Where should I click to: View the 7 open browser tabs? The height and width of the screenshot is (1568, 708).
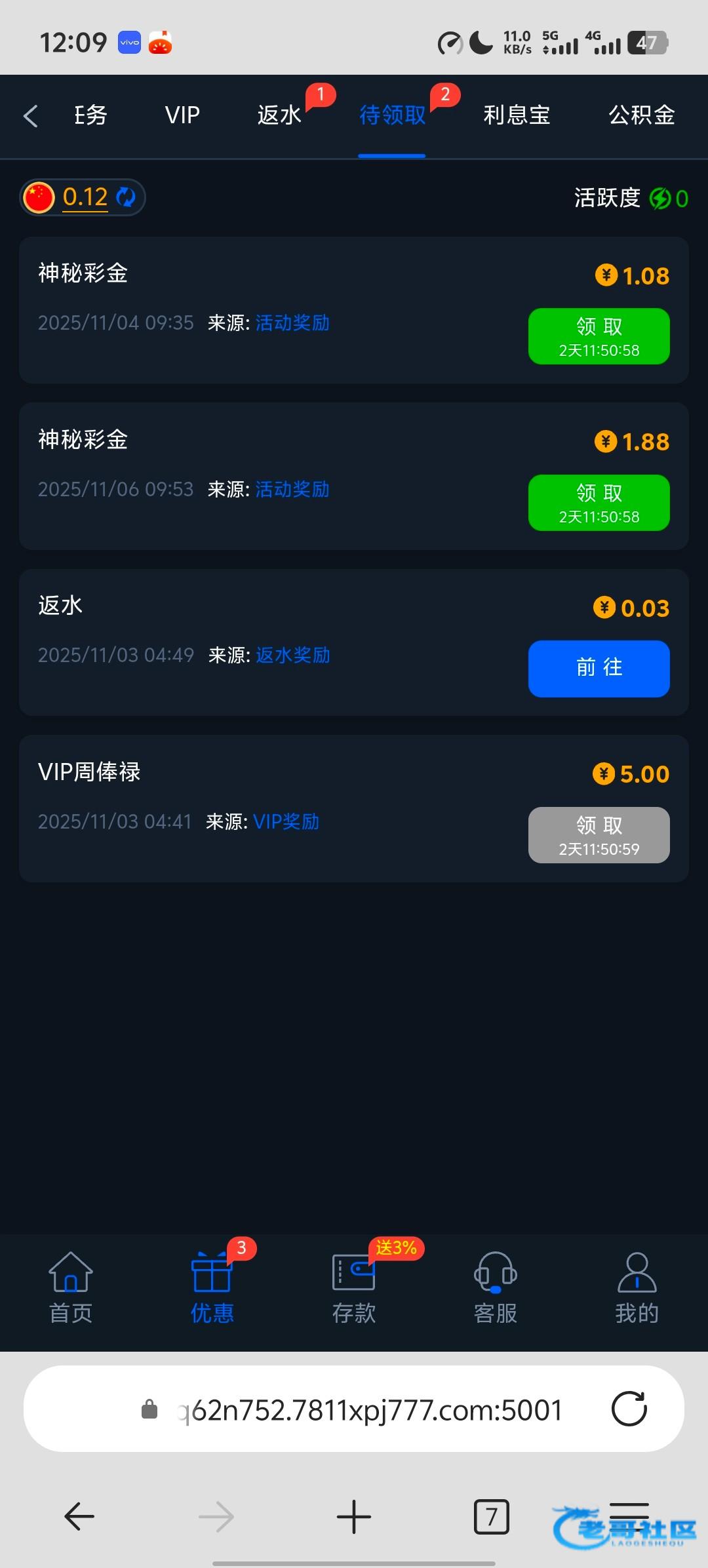tap(491, 1516)
